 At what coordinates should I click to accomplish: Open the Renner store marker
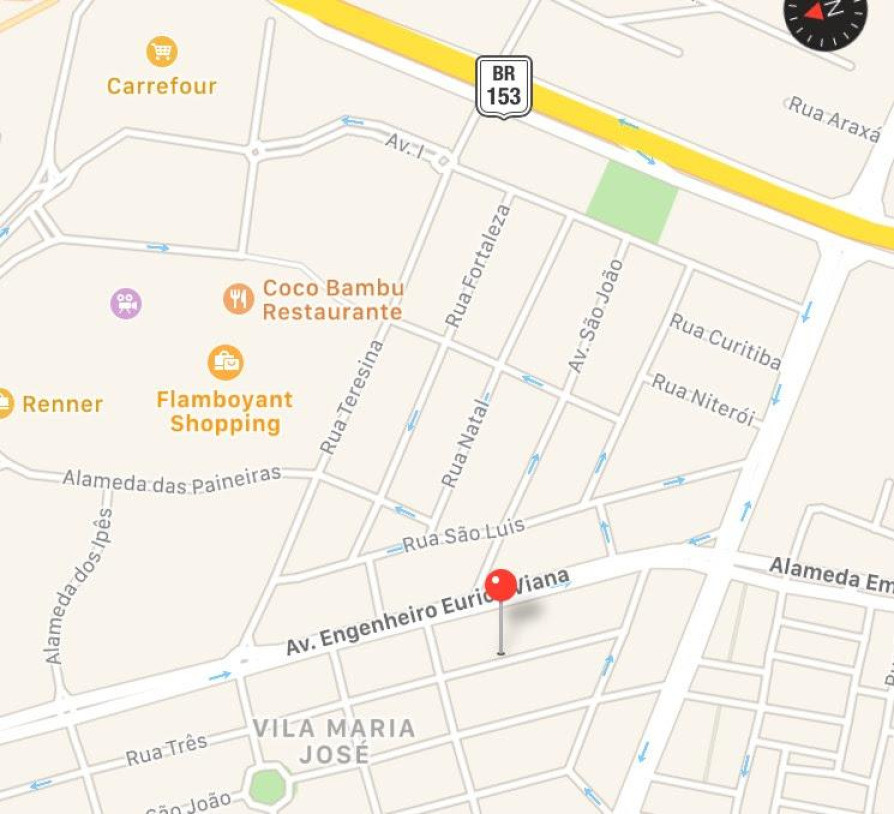click(6, 403)
